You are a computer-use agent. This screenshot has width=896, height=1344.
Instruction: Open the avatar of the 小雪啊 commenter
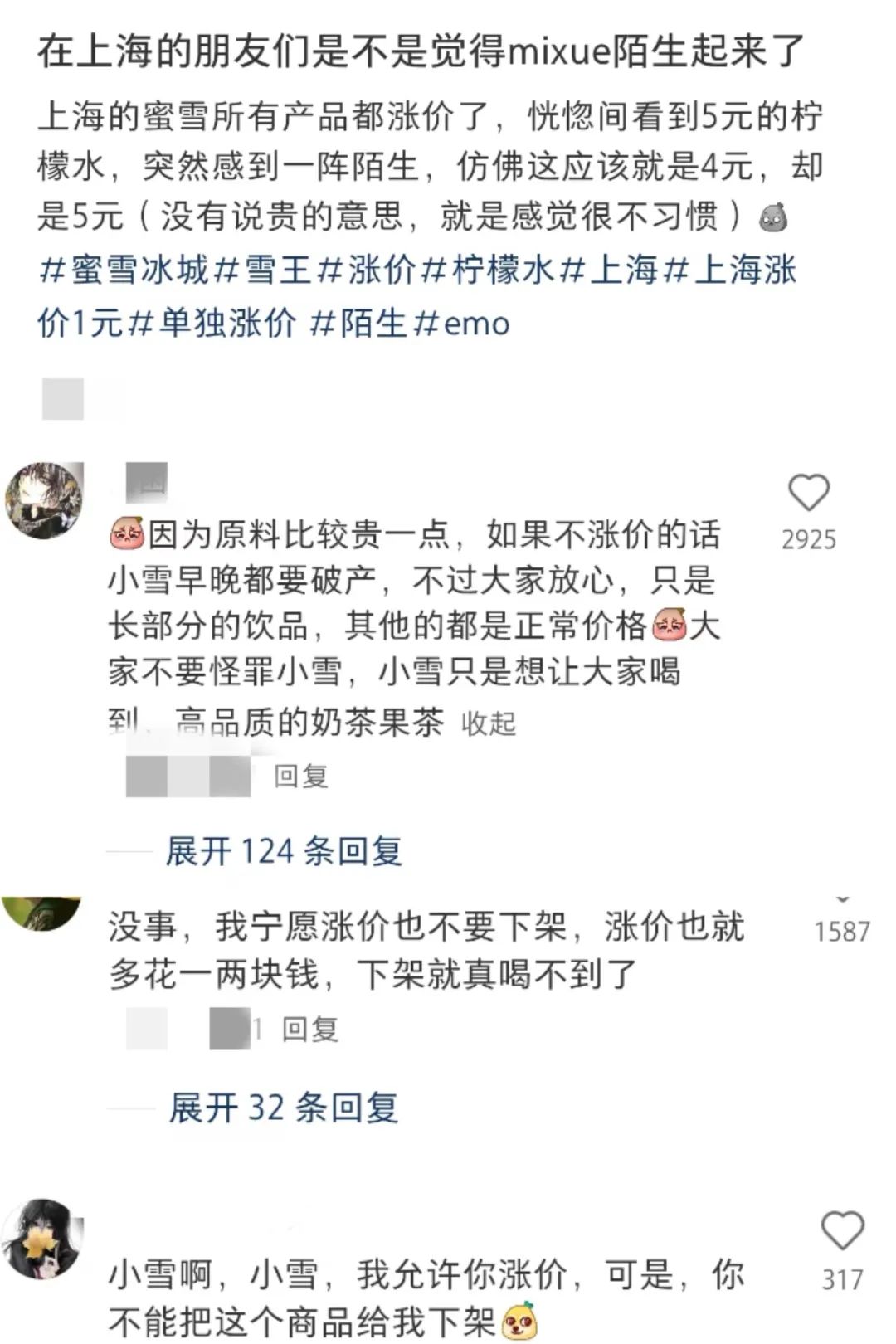click(x=43, y=1238)
